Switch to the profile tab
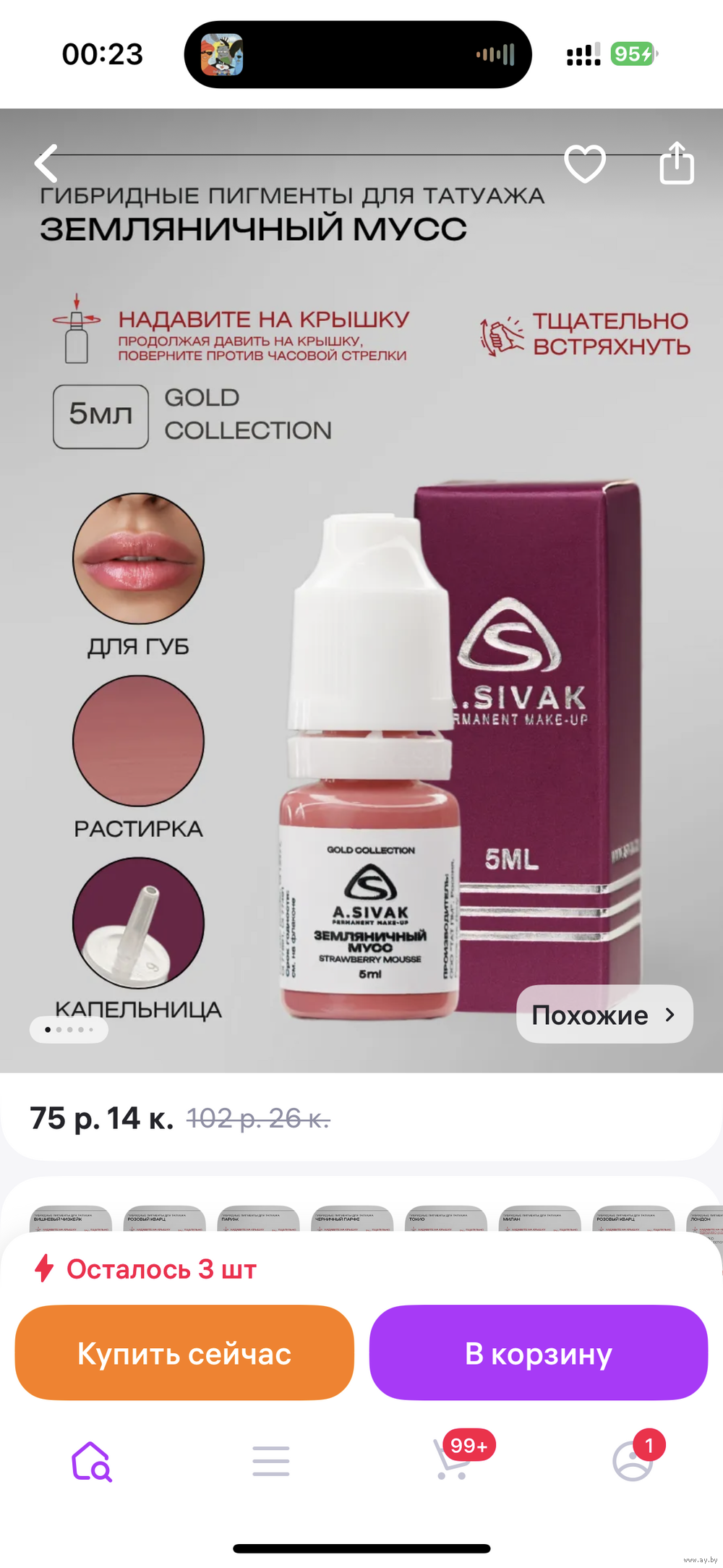 [633, 1462]
